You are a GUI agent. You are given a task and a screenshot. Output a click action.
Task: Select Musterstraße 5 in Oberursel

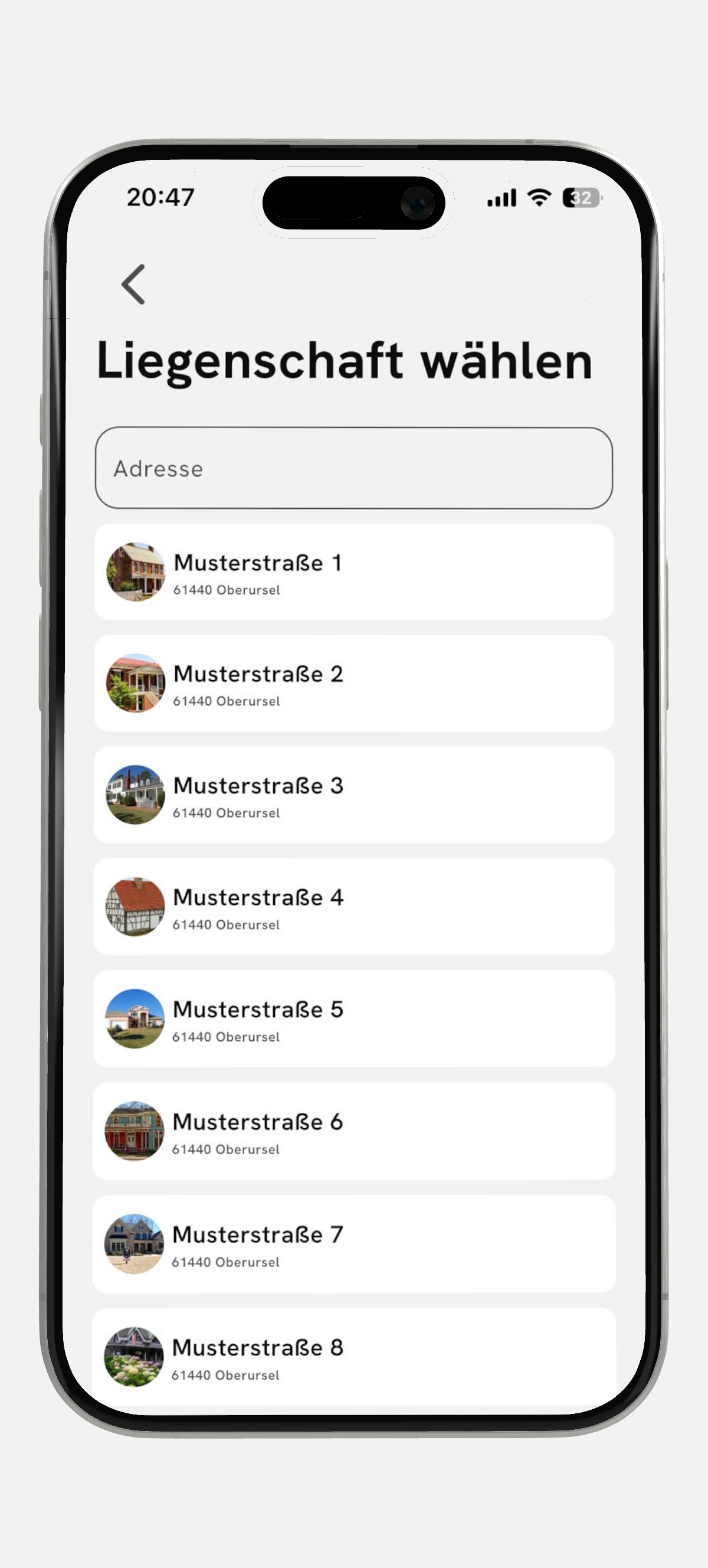click(x=353, y=1019)
